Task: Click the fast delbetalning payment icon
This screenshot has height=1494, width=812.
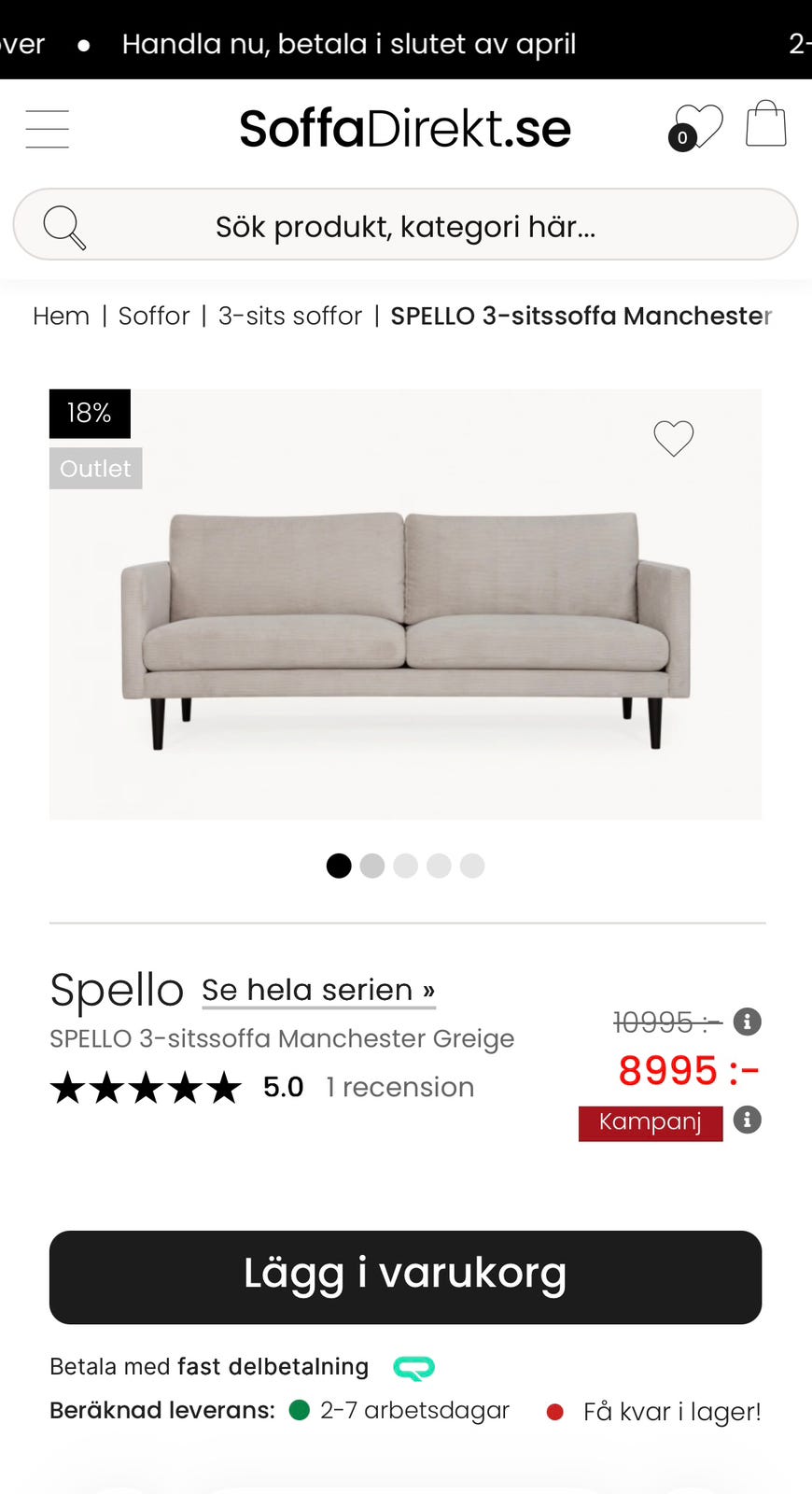Action: [414, 1366]
